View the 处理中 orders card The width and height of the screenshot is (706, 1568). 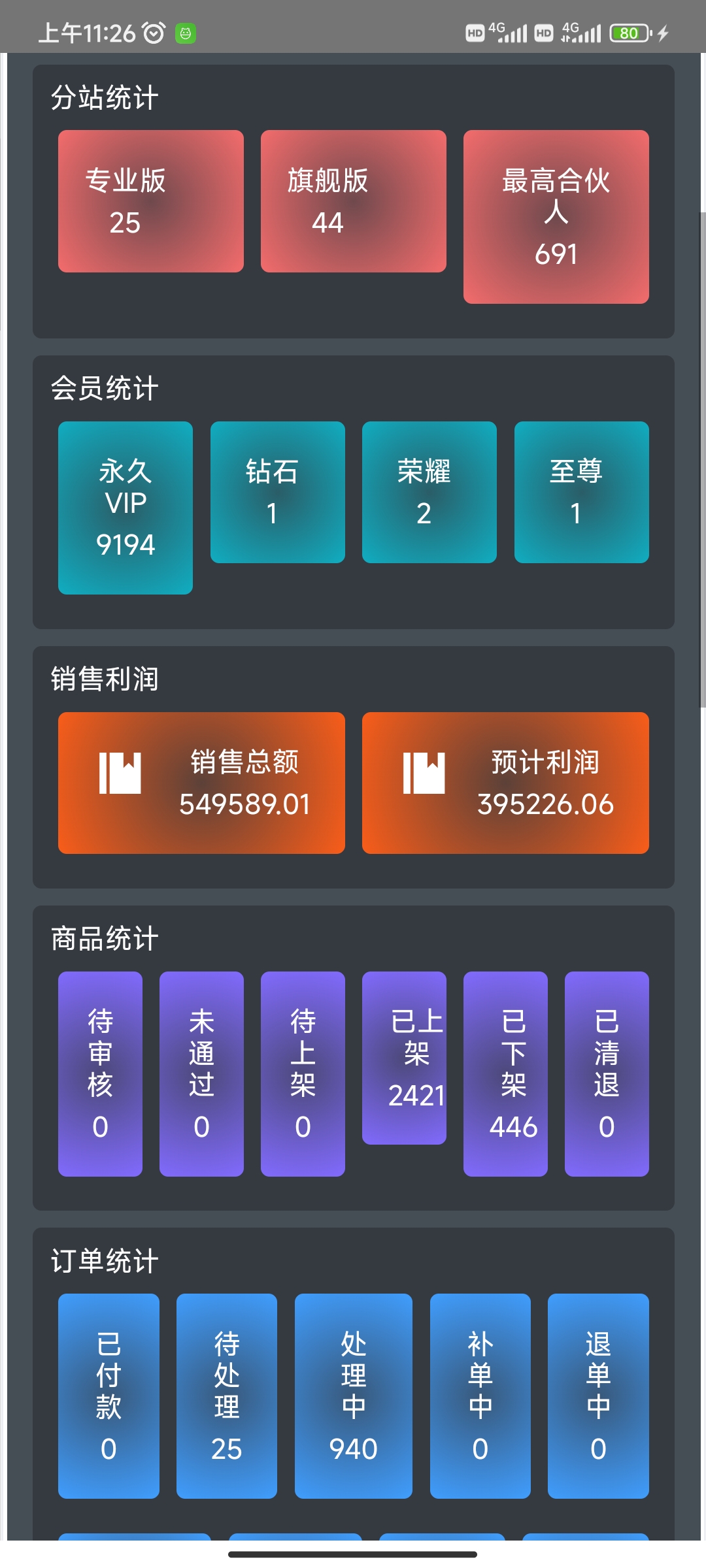pos(353,1396)
